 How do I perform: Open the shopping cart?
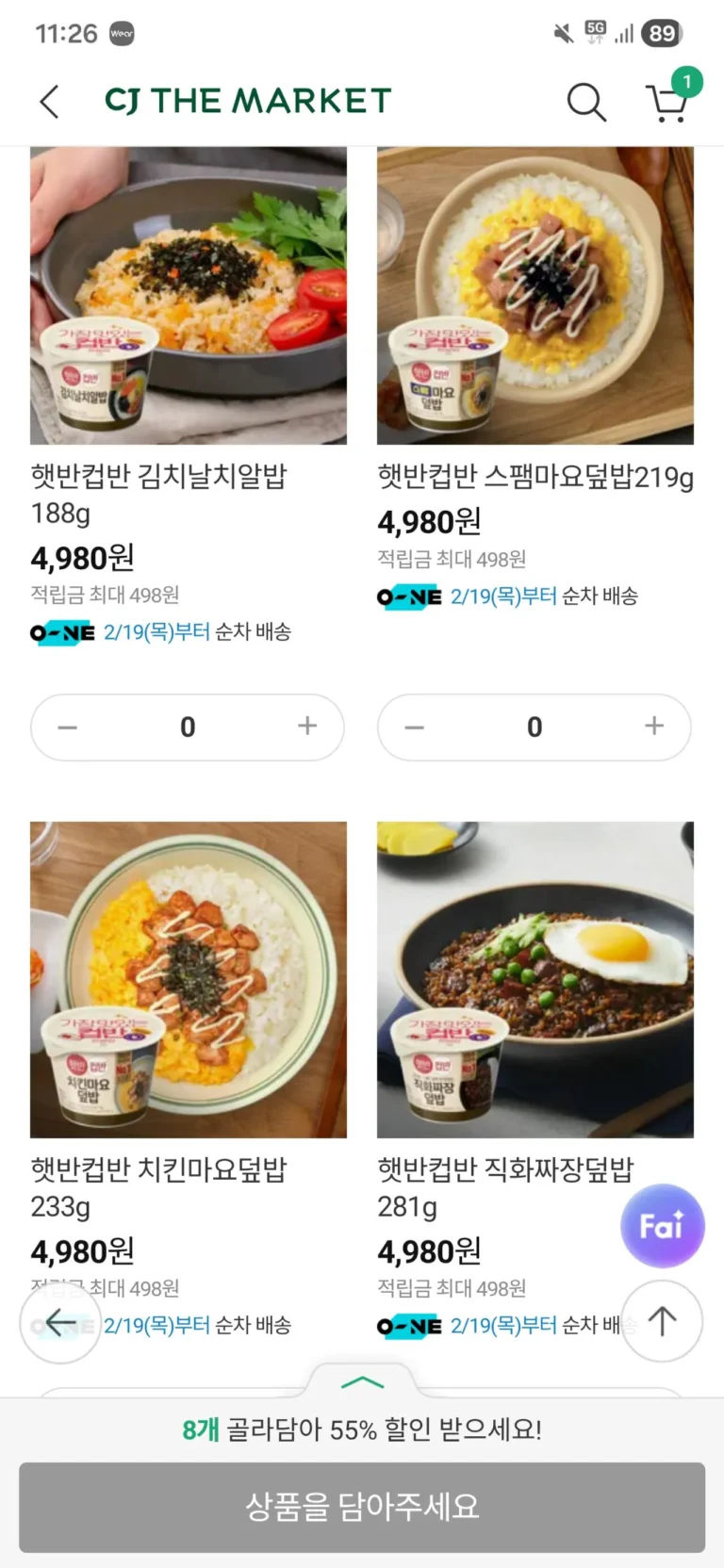tap(667, 102)
